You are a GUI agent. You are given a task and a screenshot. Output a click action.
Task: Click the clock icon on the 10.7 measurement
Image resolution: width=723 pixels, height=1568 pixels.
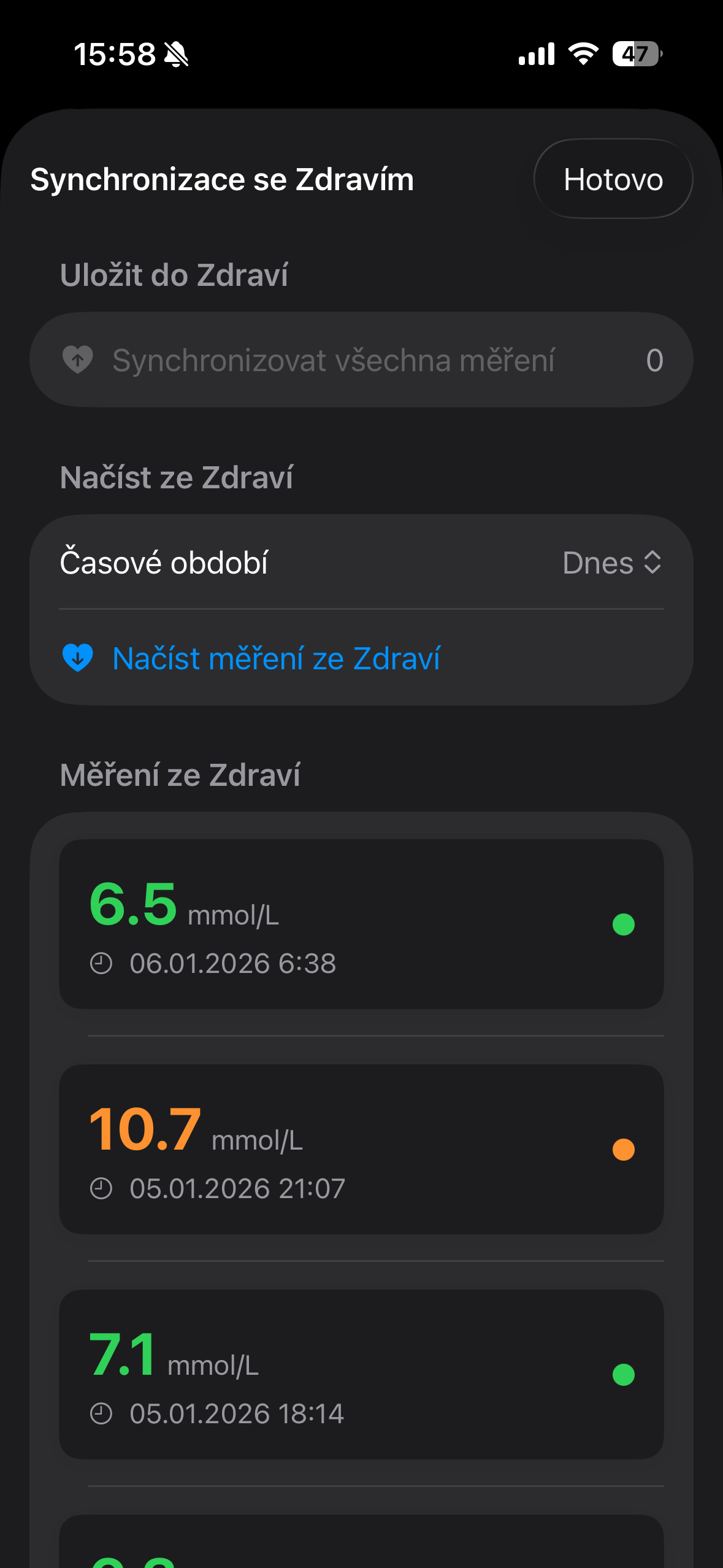pyautogui.click(x=102, y=1188)
